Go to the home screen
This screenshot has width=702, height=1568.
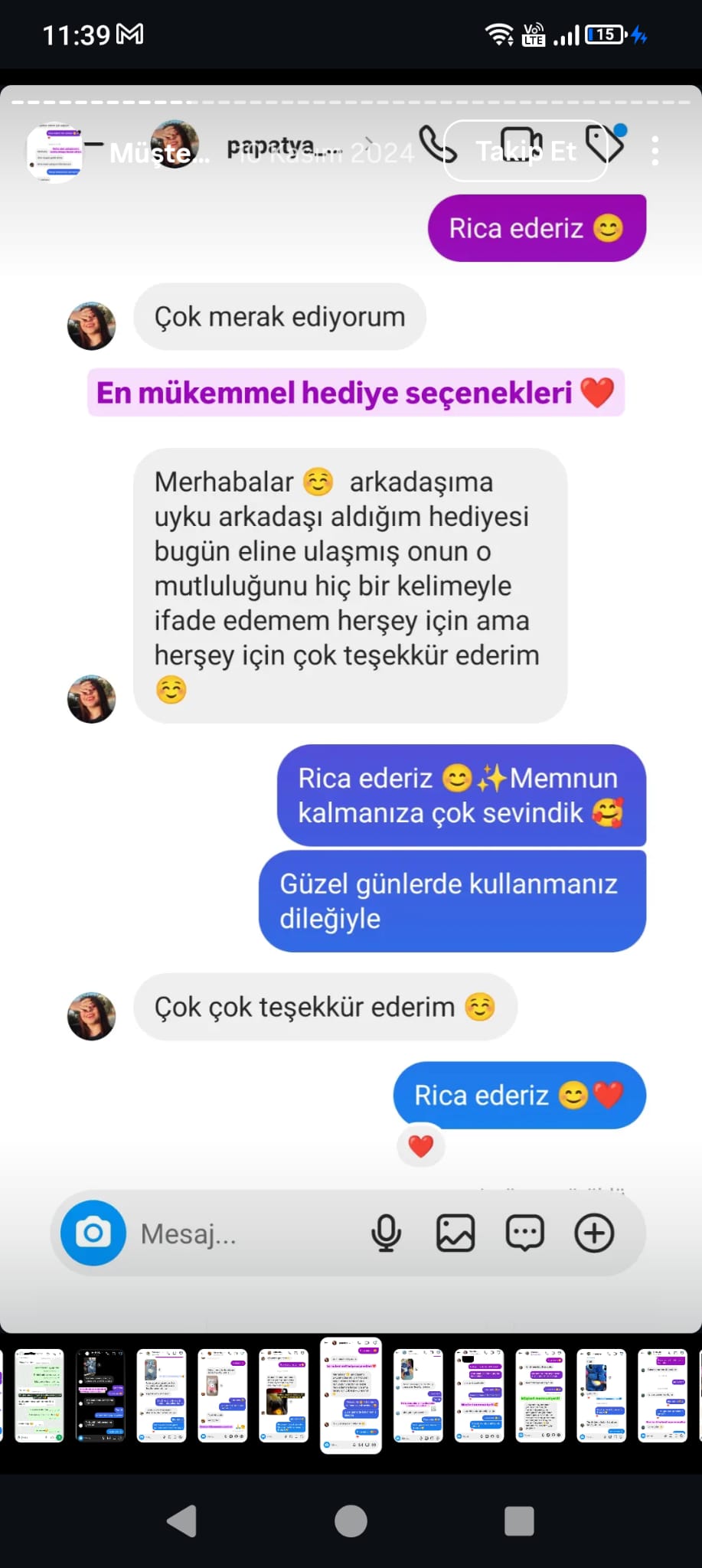pos(351,1521)
